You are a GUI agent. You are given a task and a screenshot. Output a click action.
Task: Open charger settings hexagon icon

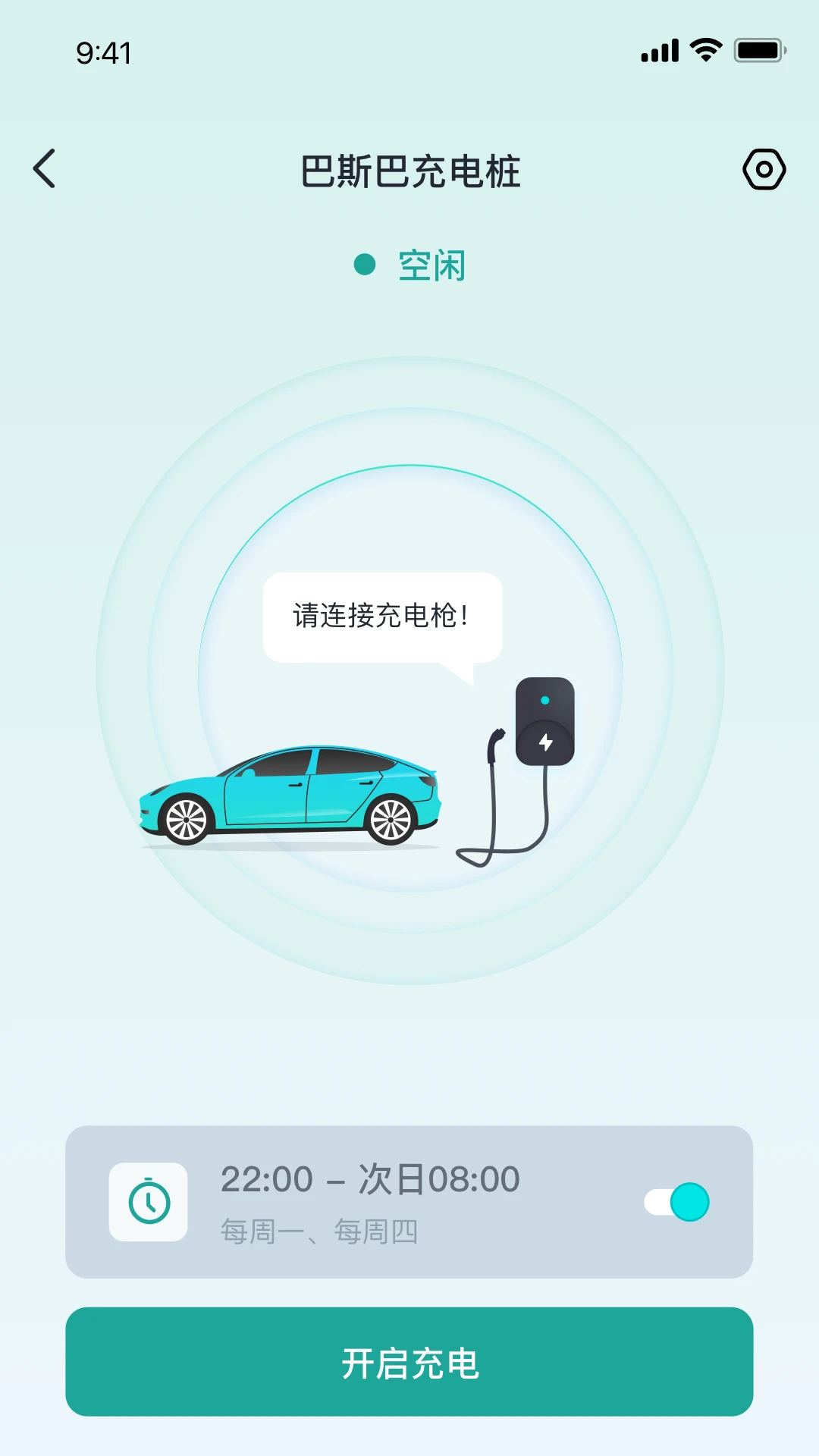[x=764, y=169]
